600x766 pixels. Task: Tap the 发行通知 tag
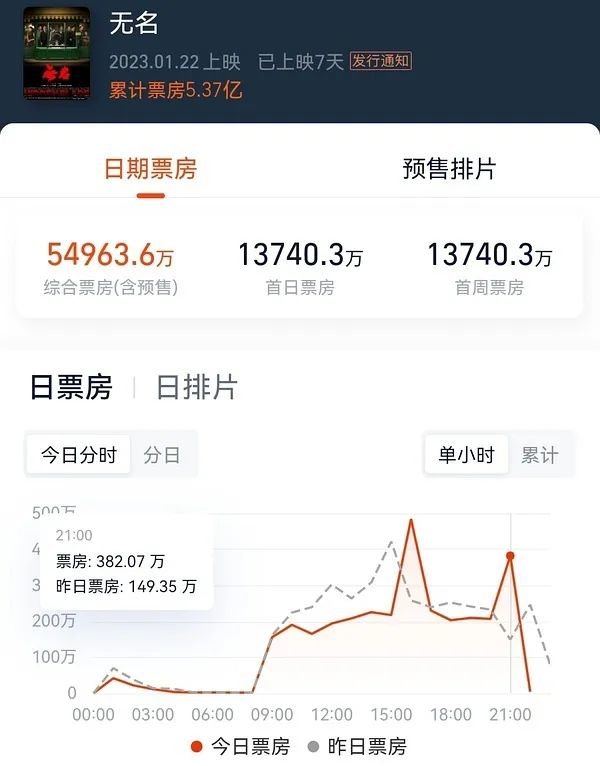tap(380, 61)
